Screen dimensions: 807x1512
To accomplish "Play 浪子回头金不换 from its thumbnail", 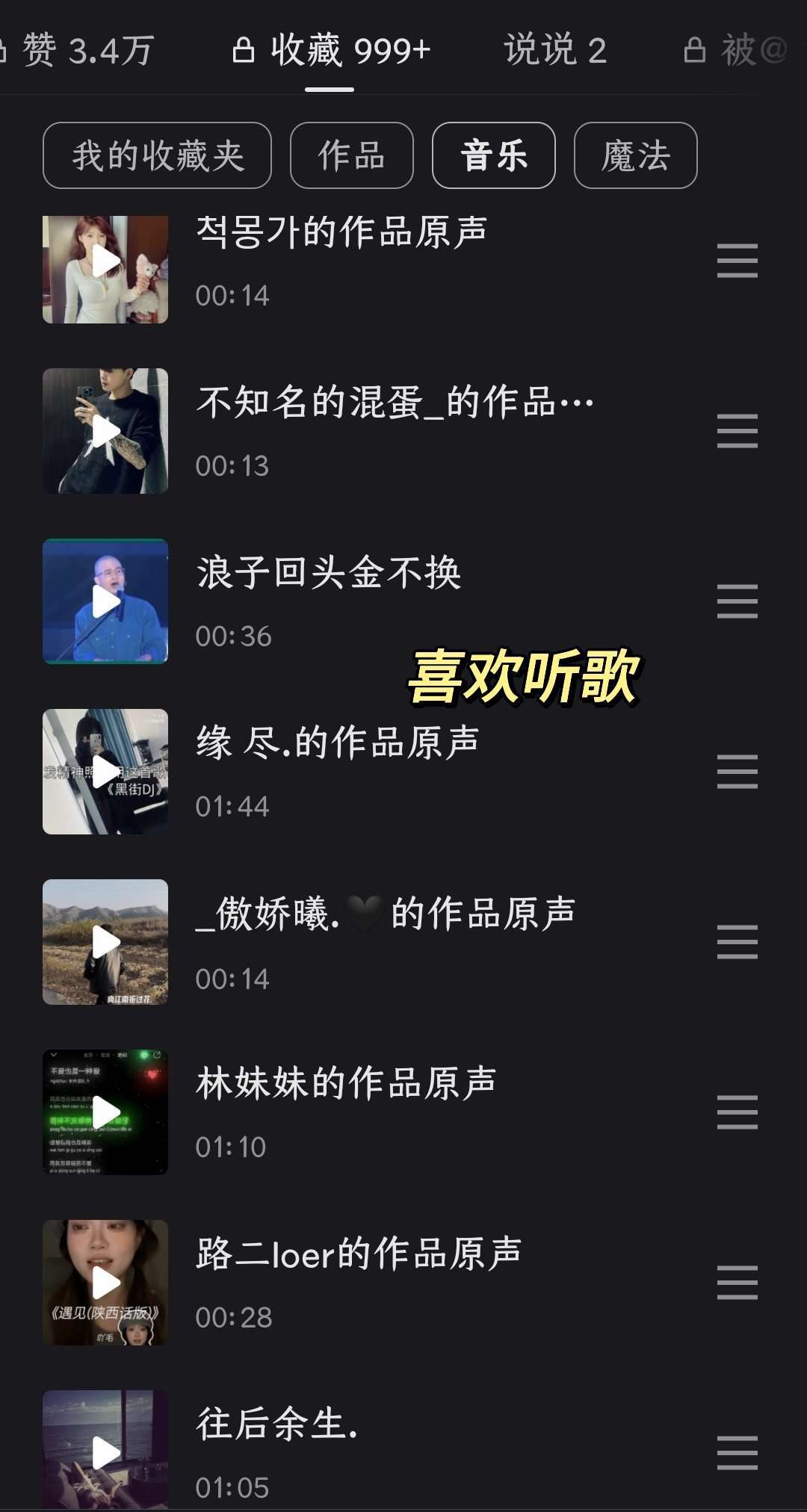I will [x=105, y=601].
